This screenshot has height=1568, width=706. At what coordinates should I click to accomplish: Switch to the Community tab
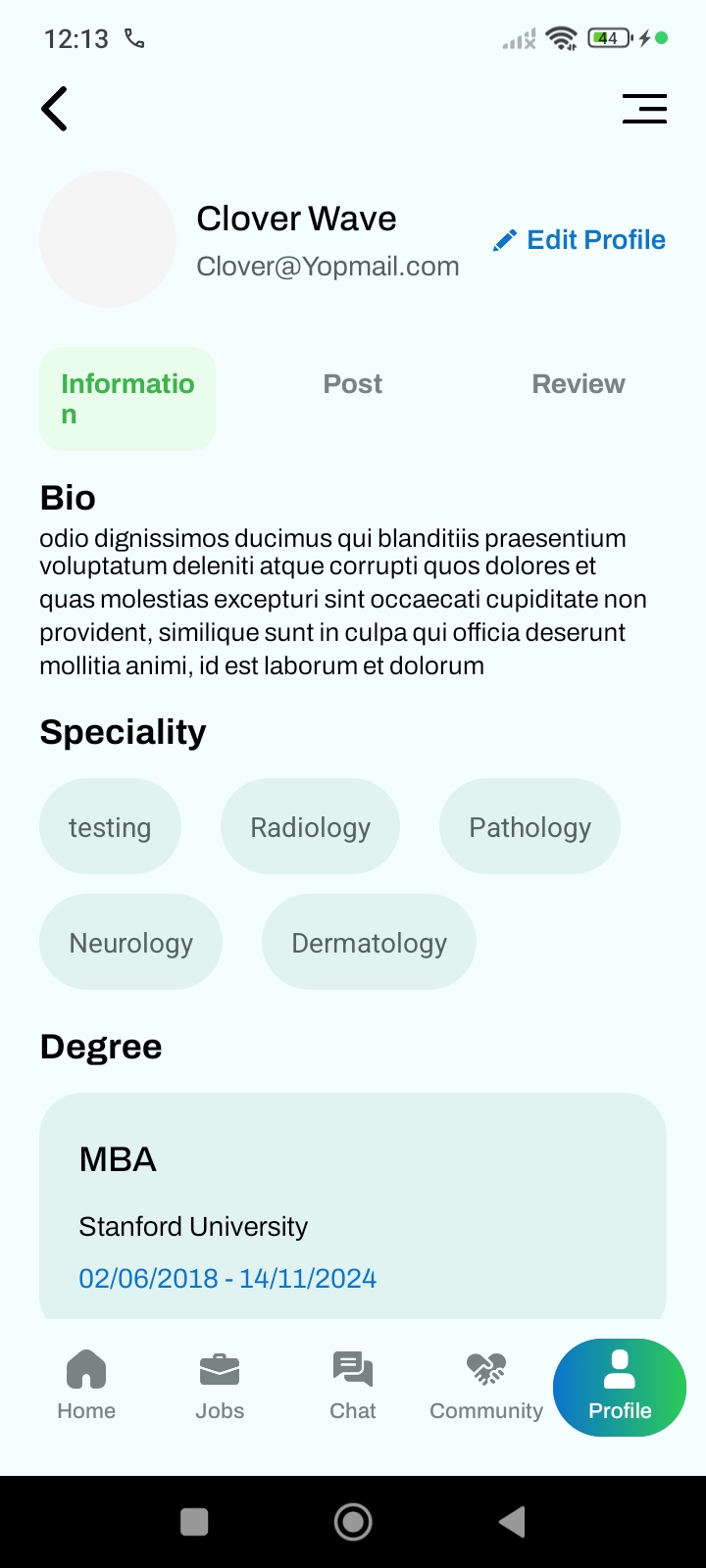486,1386
